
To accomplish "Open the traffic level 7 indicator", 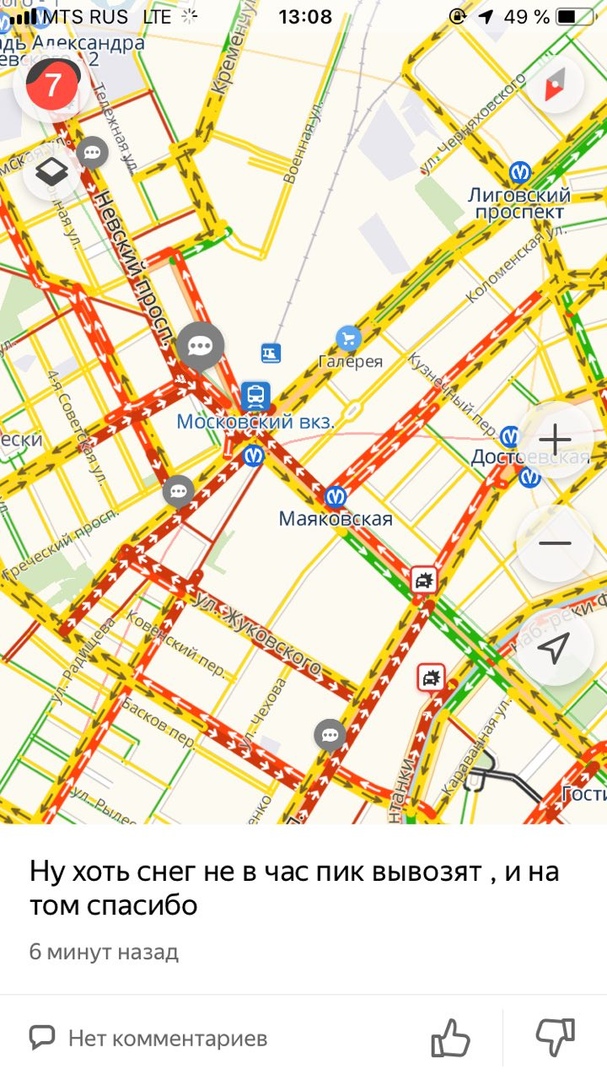I will (52, 86).
